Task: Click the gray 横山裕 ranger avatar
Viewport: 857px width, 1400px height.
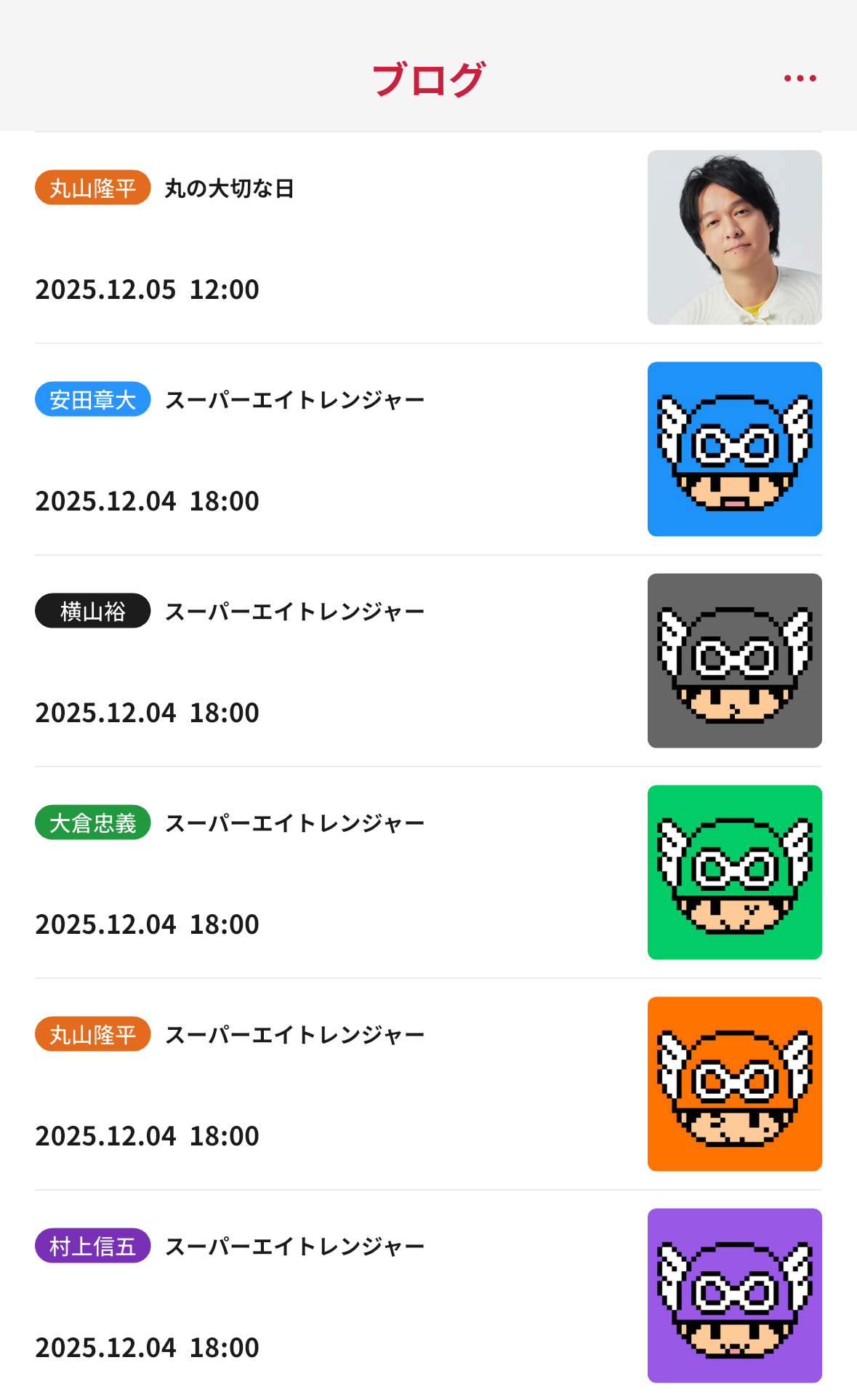Action: click(x=734, y=660)
